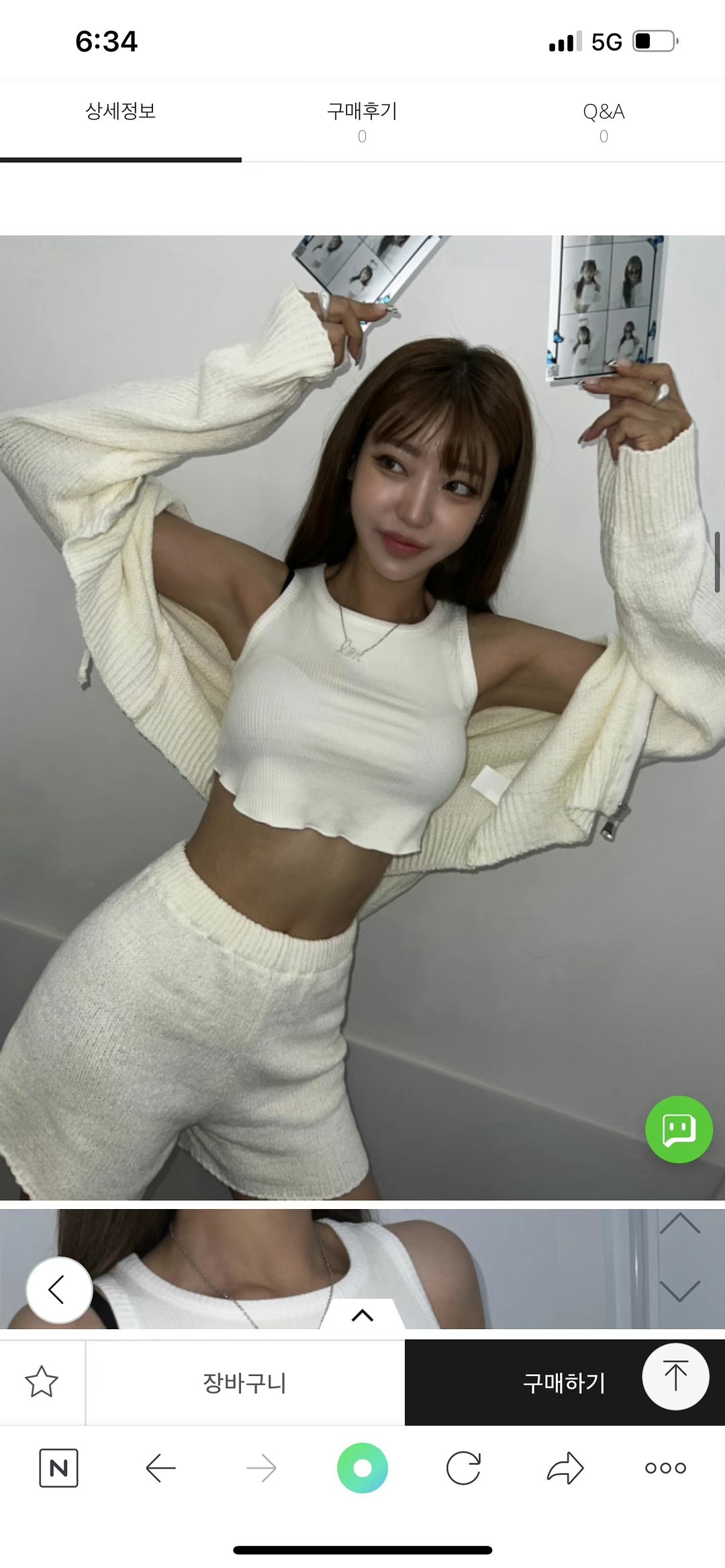
Task: Jump to top with the arrow button
Action: coord(675,1377)
